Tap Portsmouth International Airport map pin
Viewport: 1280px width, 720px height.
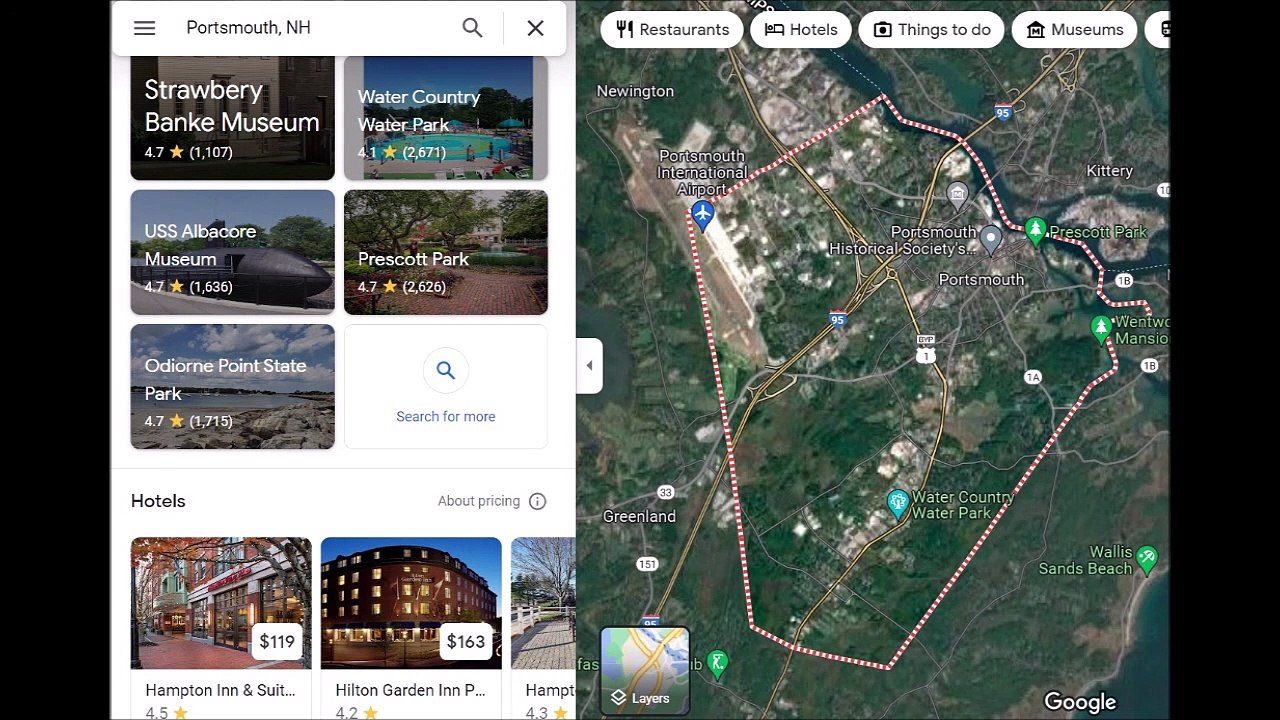click(x=703, y=214)
